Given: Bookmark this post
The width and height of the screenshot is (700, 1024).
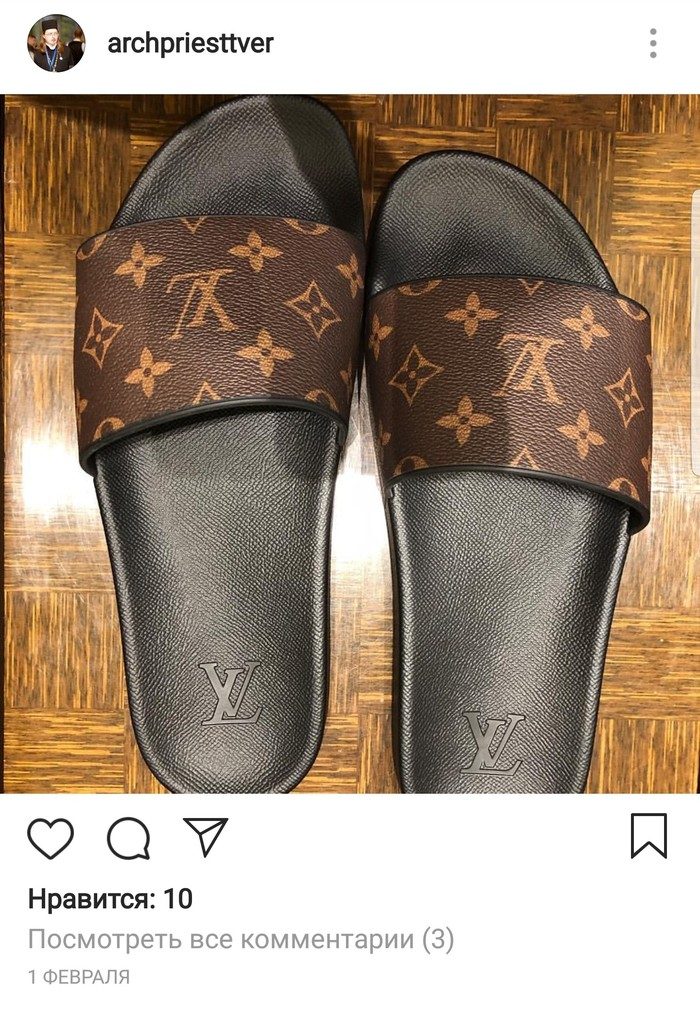Looking at the screenshot, I should tap(649, 835).
